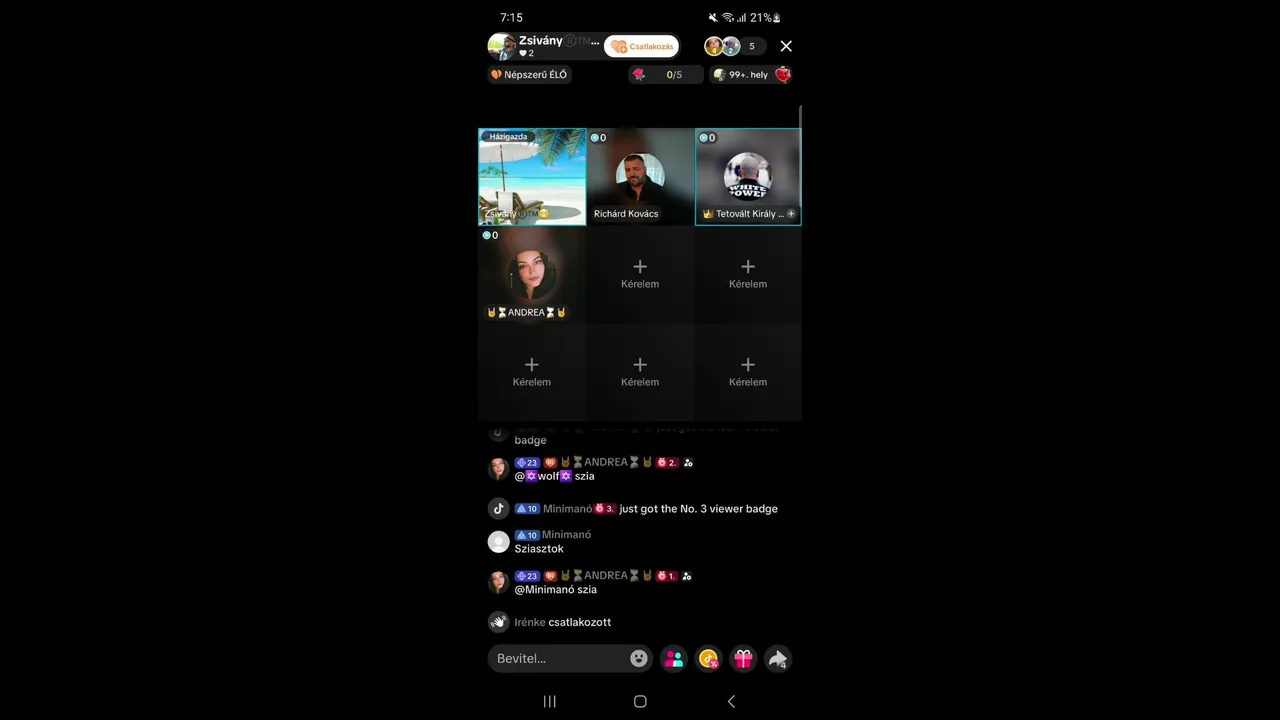The image size is (1280, 720).
Task: Open the Népszerű ÉLŐ badge
Action: point(529,75)
